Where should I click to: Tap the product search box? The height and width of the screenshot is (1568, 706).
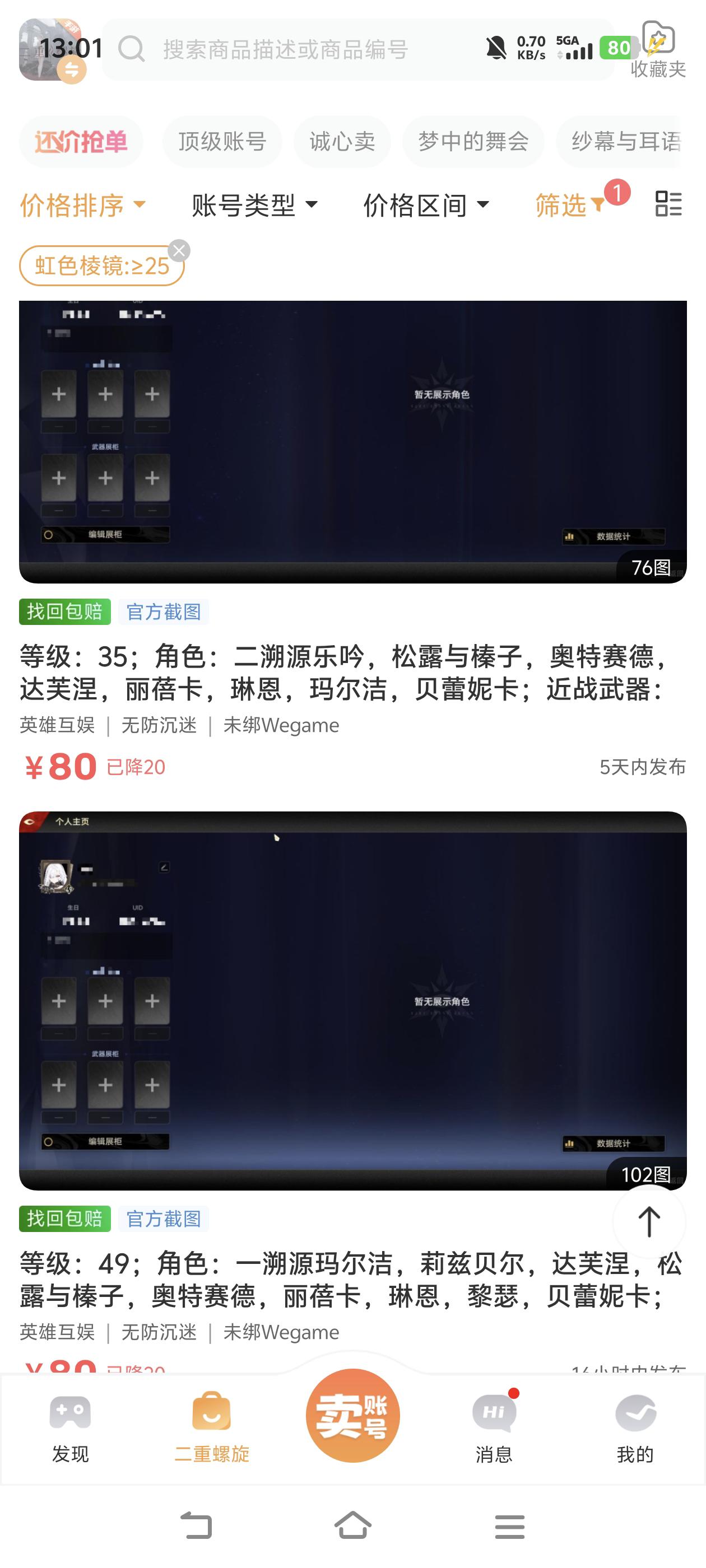pyautogui.click(x=317, y=50)
